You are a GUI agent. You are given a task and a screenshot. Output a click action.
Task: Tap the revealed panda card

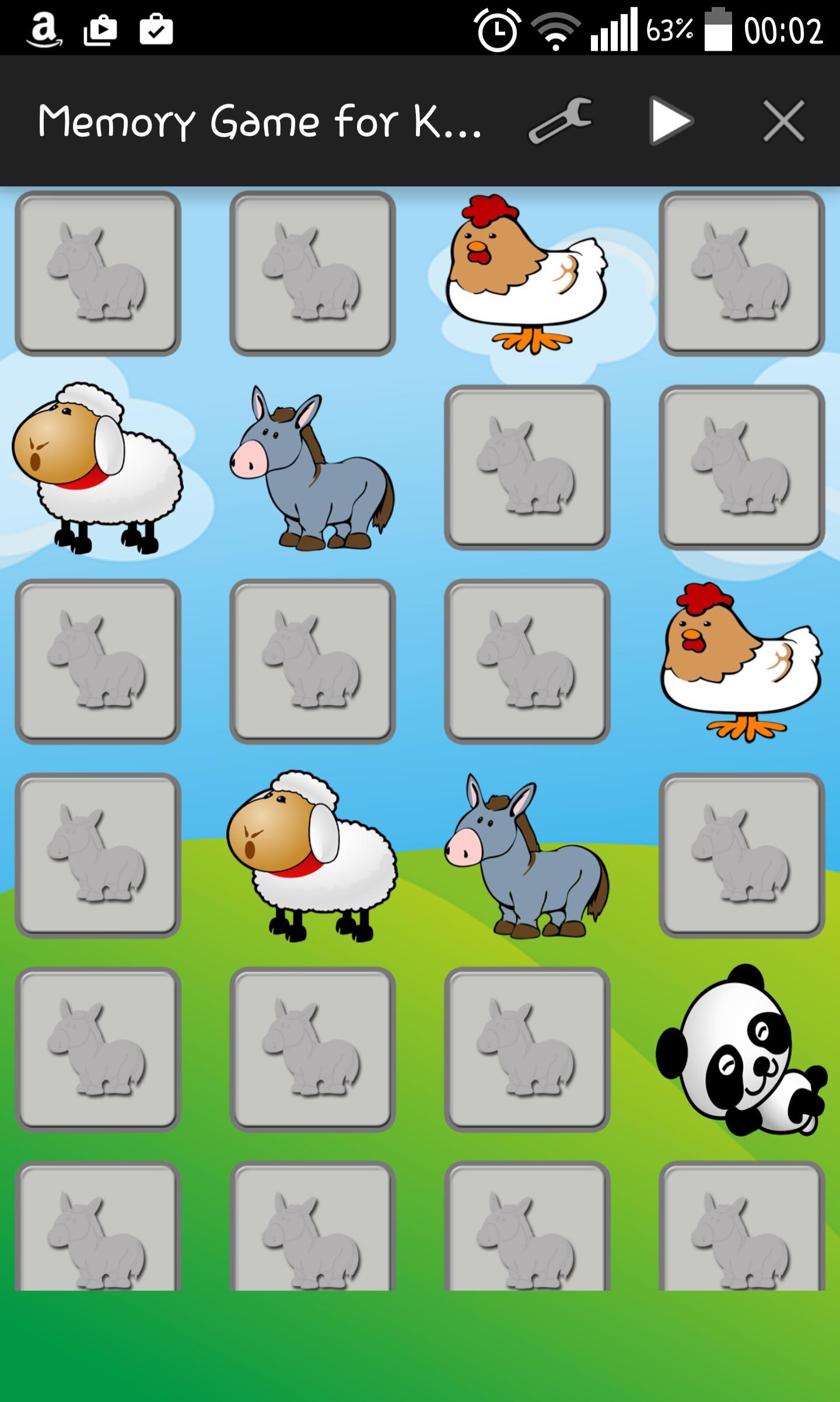click(x=741, y=1049)
